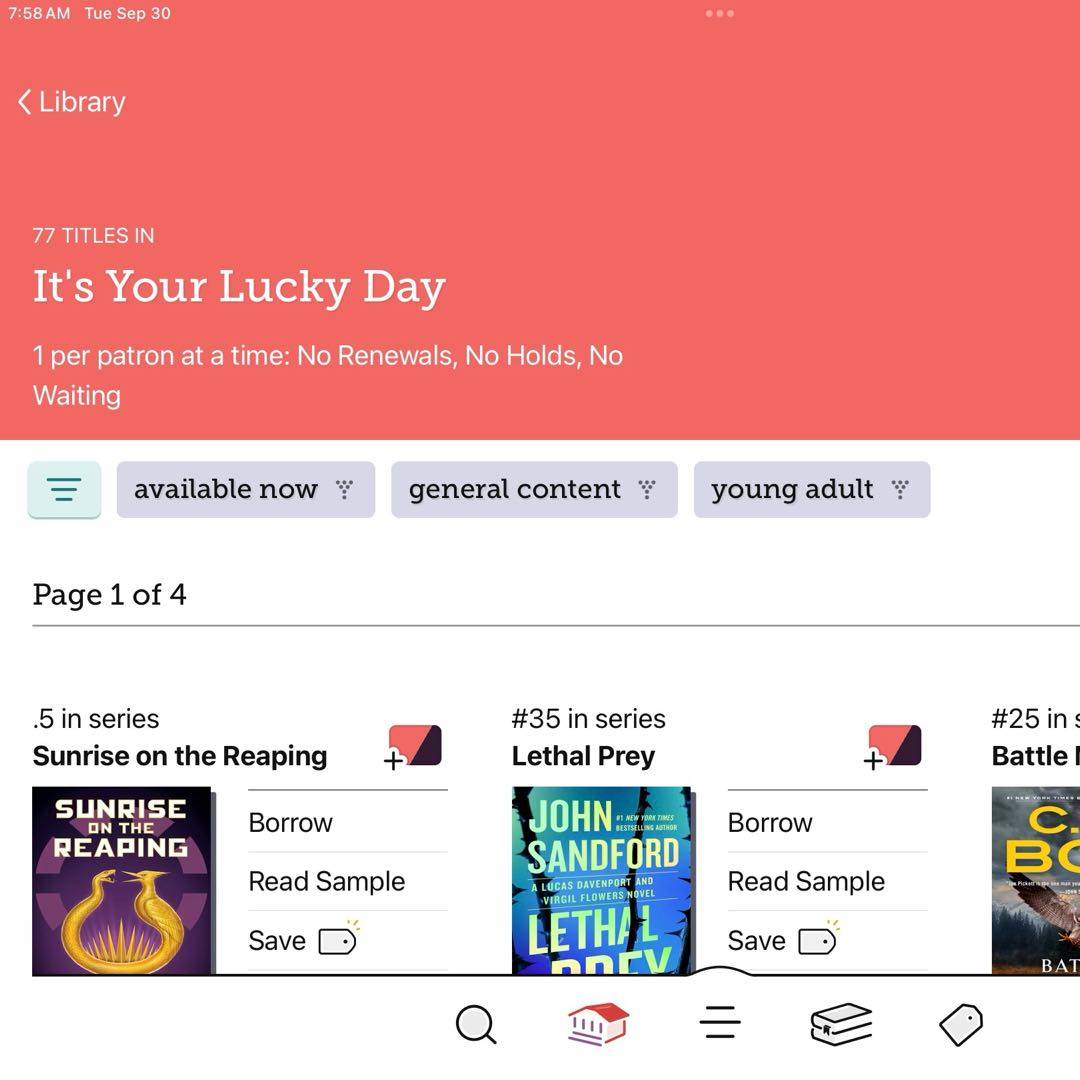1080x1080 pixels.
Task: Add a tag to Sunrise on the Reaping
Action: click(x=414, y=748)
